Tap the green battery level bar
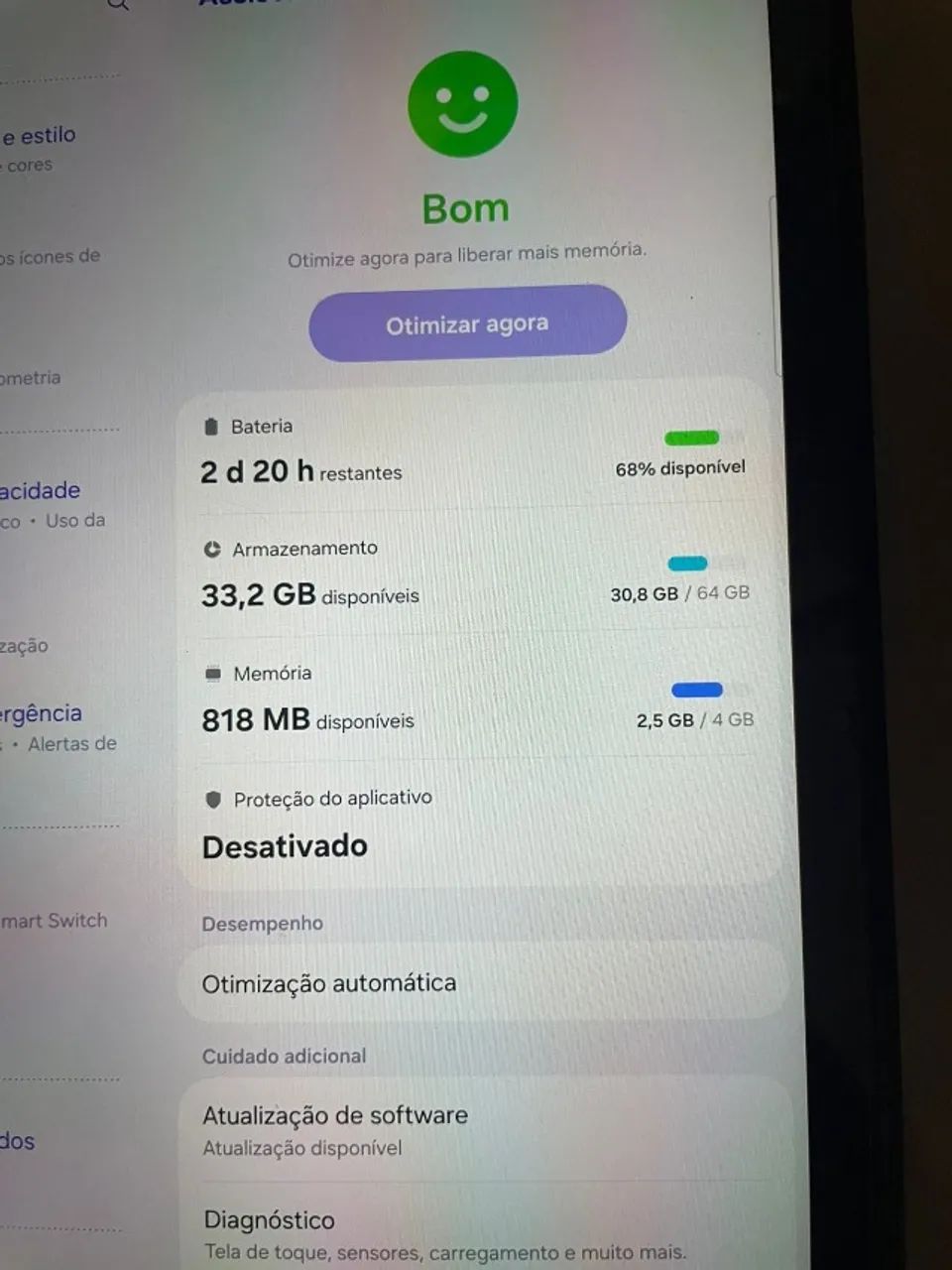Viewport: 952px width, 1270px height. coord(691,438)
